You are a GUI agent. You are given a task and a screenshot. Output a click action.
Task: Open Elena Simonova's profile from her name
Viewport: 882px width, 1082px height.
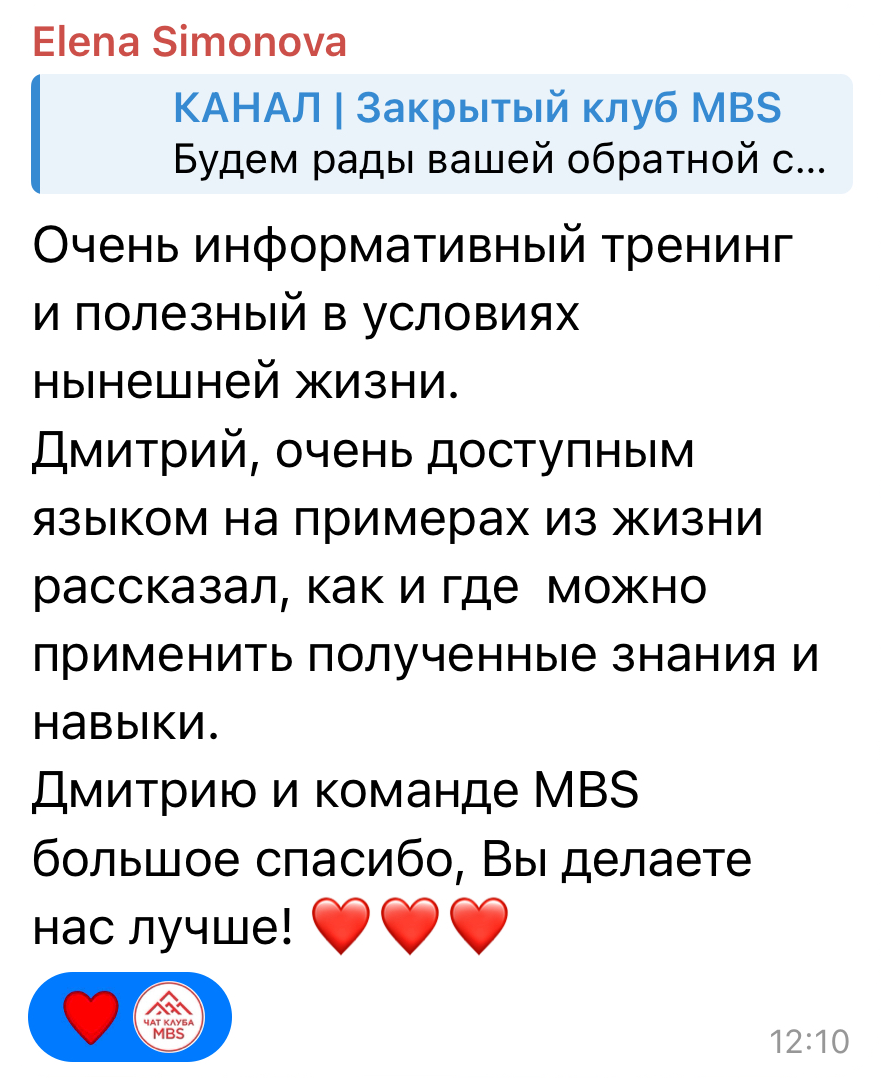tap(190, 43)
